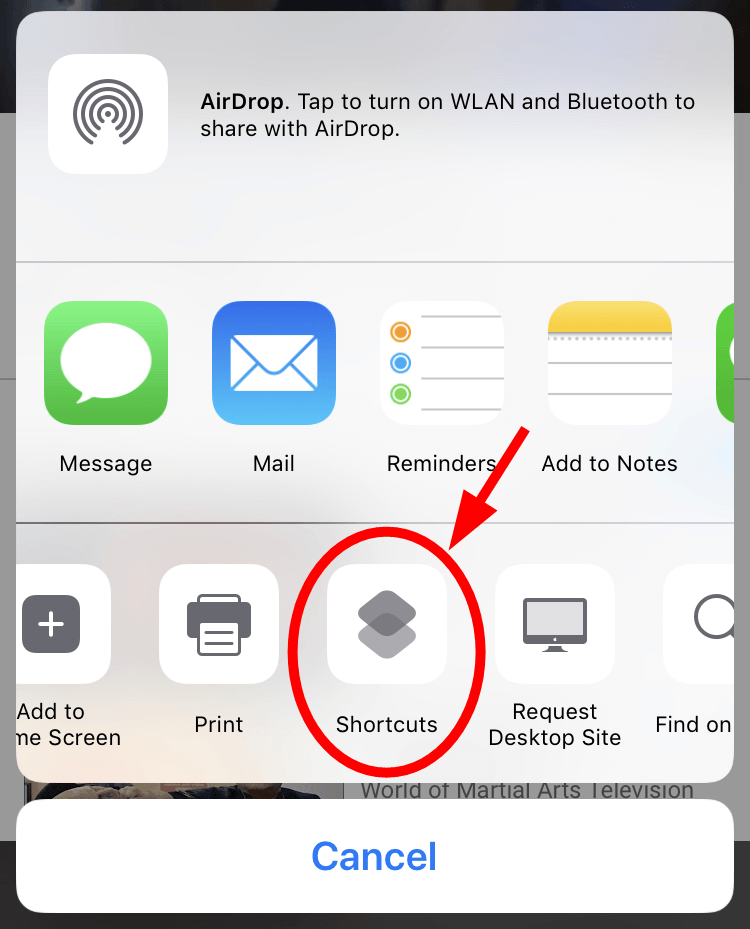Cancel the share sheet
Image resolution: width=750 pixels, height=929 pixels.
tap(375, 856)
